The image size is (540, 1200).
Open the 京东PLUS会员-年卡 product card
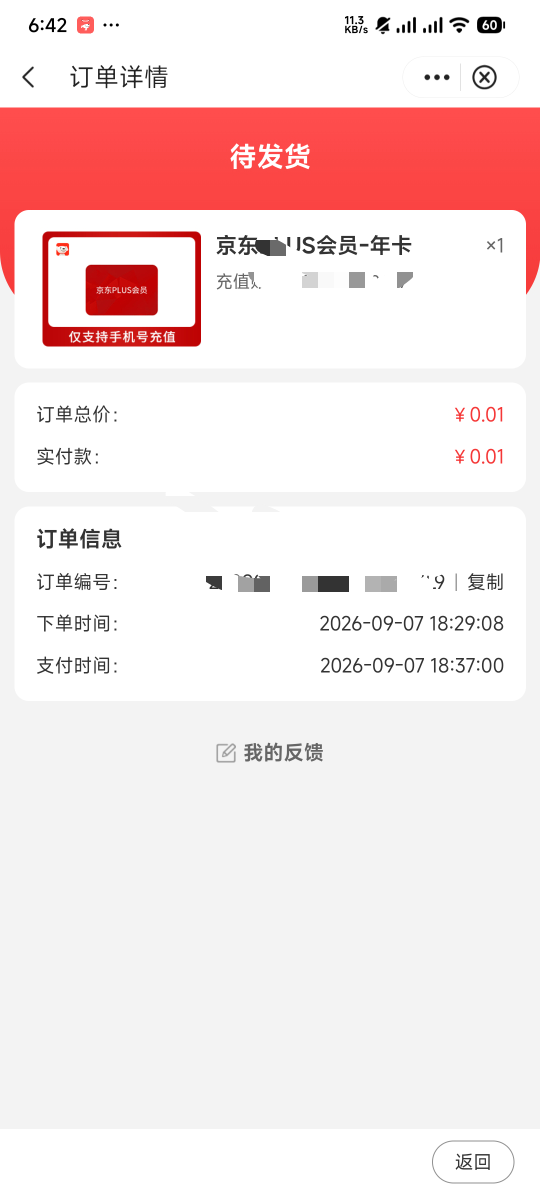click(x=270, y=289)
